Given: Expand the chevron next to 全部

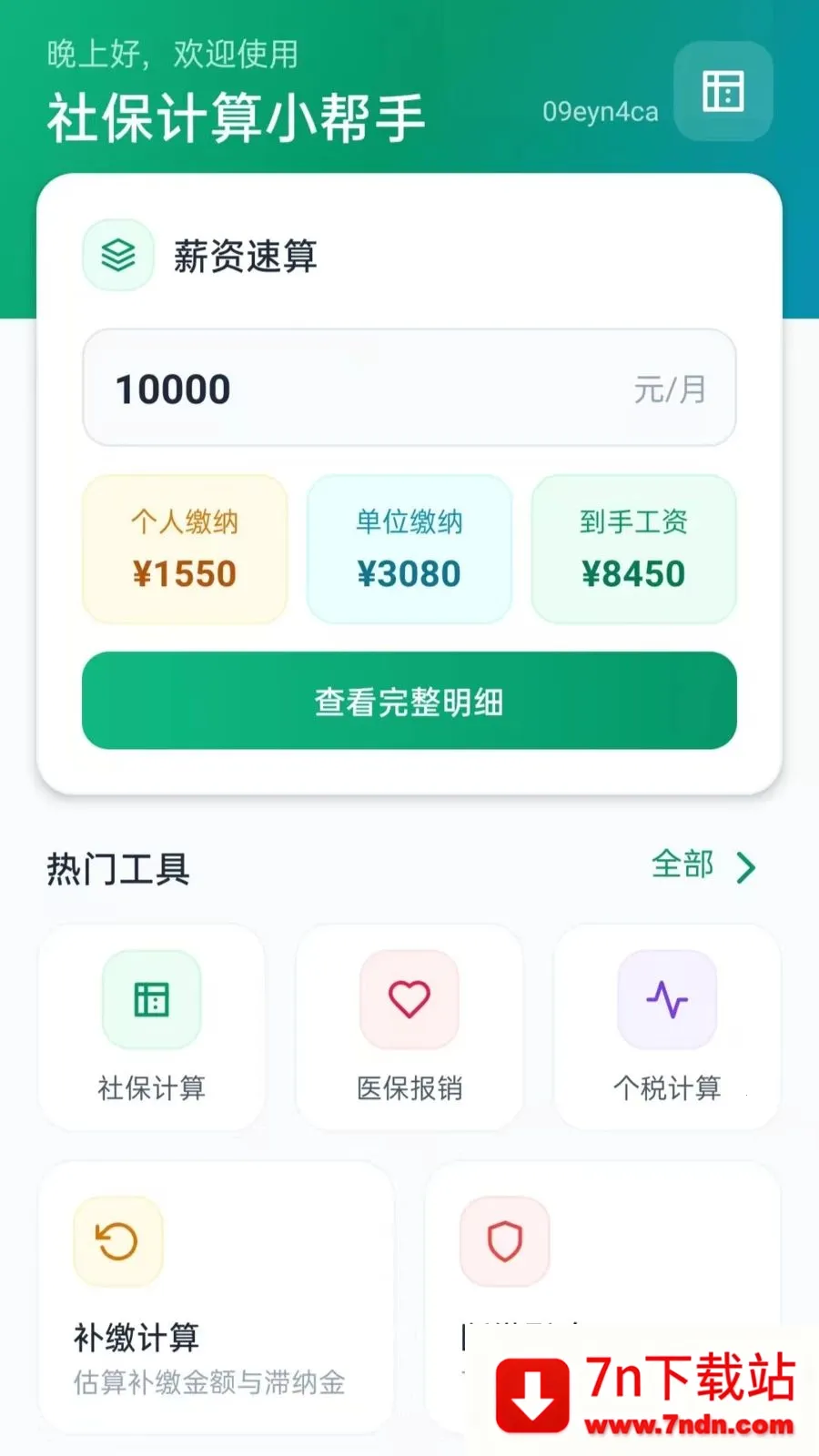Looking at the screenshot, I should pos(745,866).
